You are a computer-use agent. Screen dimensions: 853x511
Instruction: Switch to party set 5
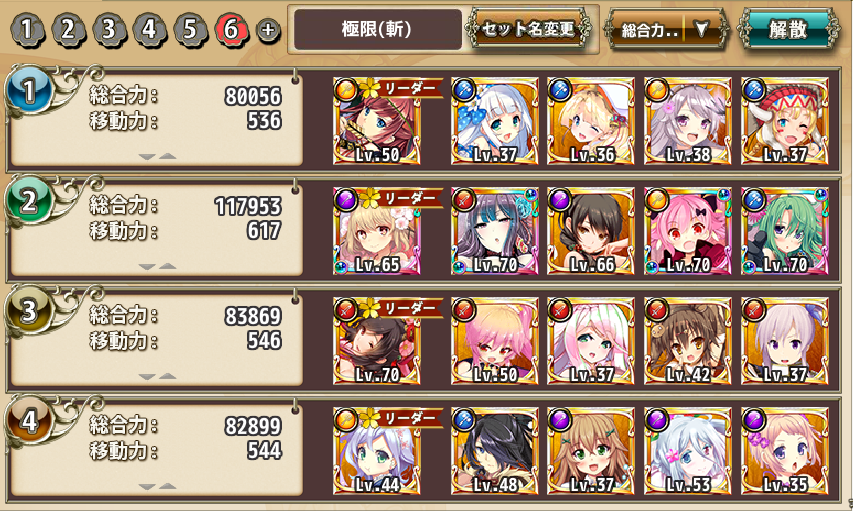click(x=191, y=30)
